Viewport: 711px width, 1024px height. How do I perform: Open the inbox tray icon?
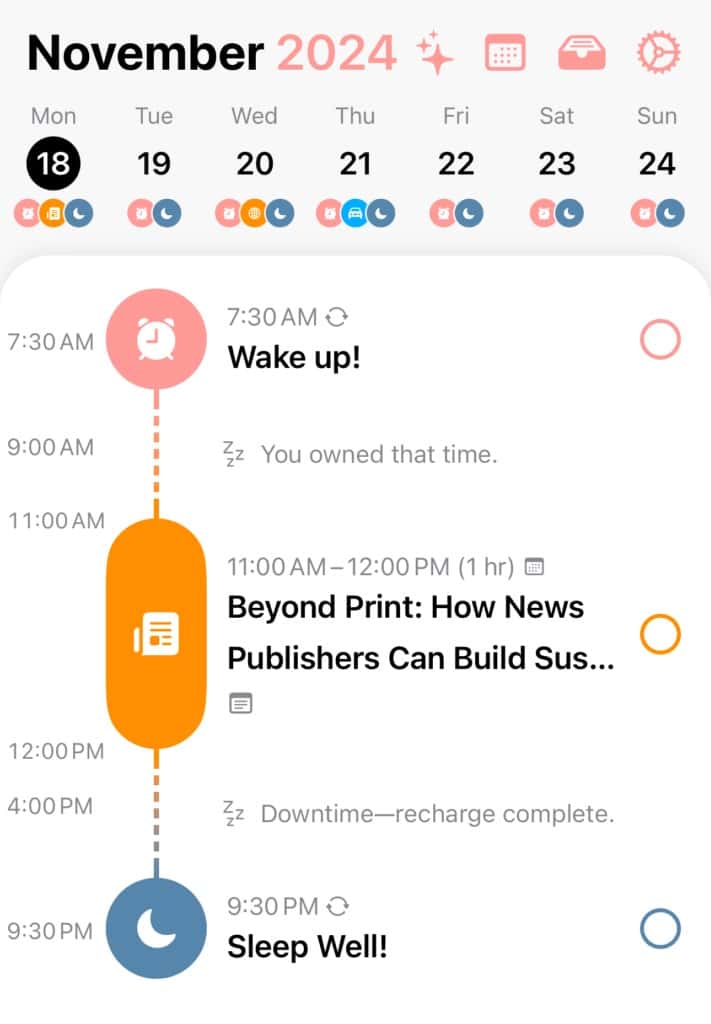click(583, 52)
